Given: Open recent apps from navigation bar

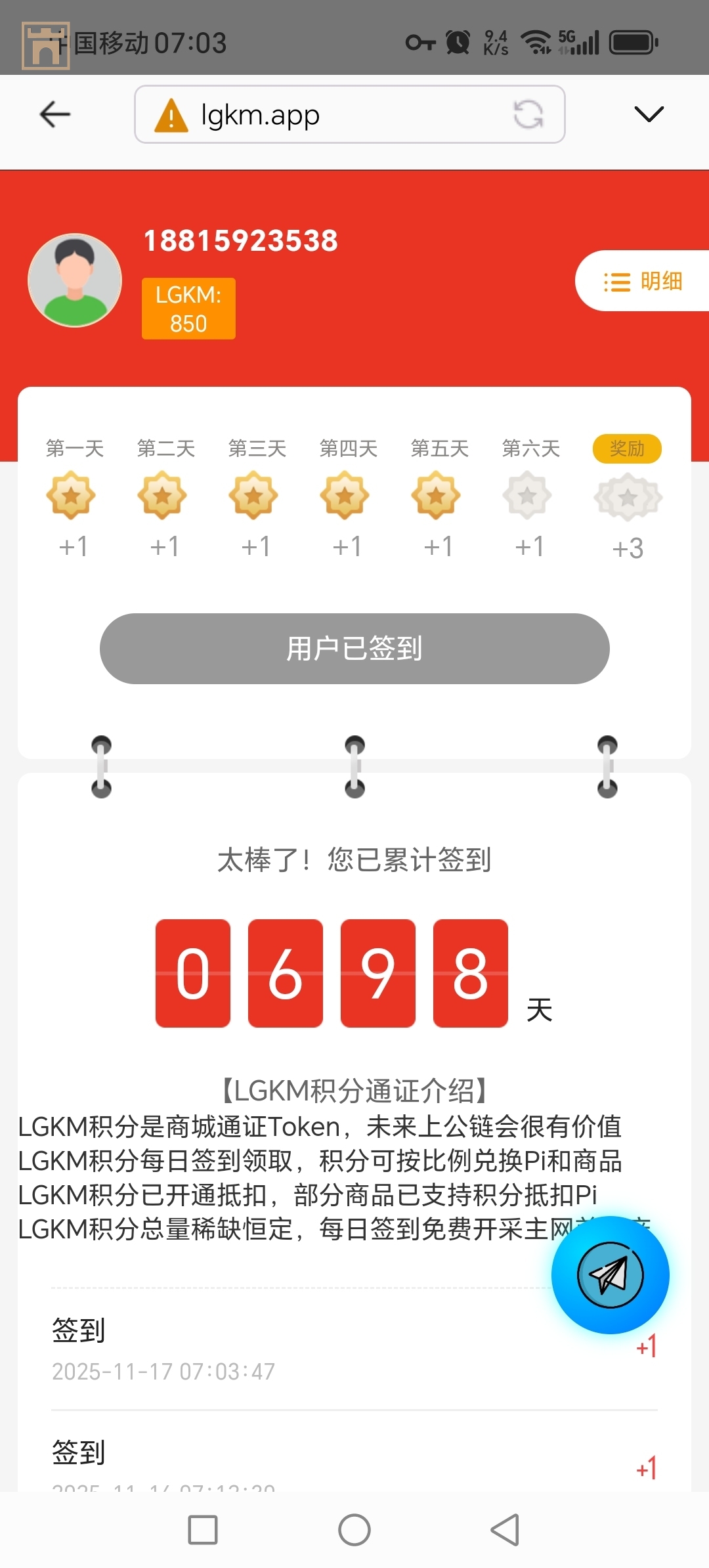Looking at the screenshot, I should 203,1530.
